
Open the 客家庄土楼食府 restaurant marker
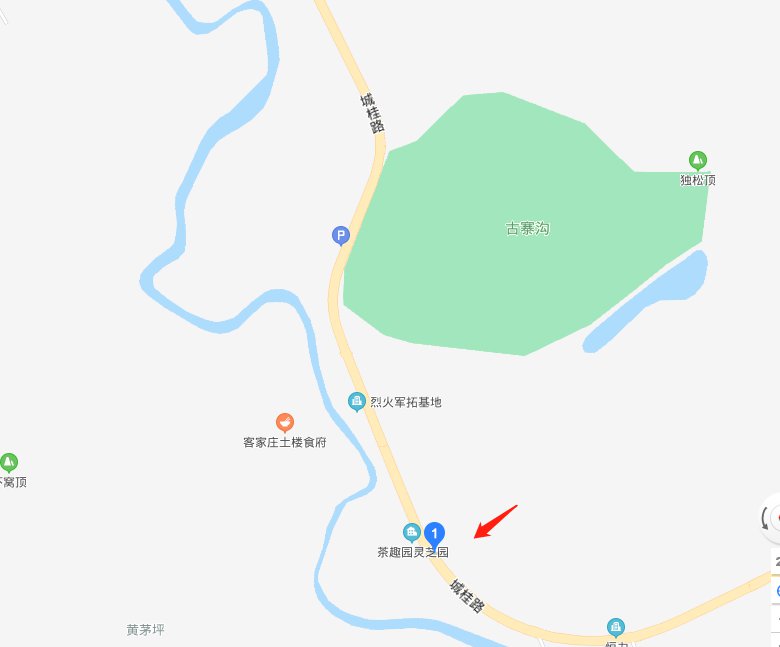(285, 423)
